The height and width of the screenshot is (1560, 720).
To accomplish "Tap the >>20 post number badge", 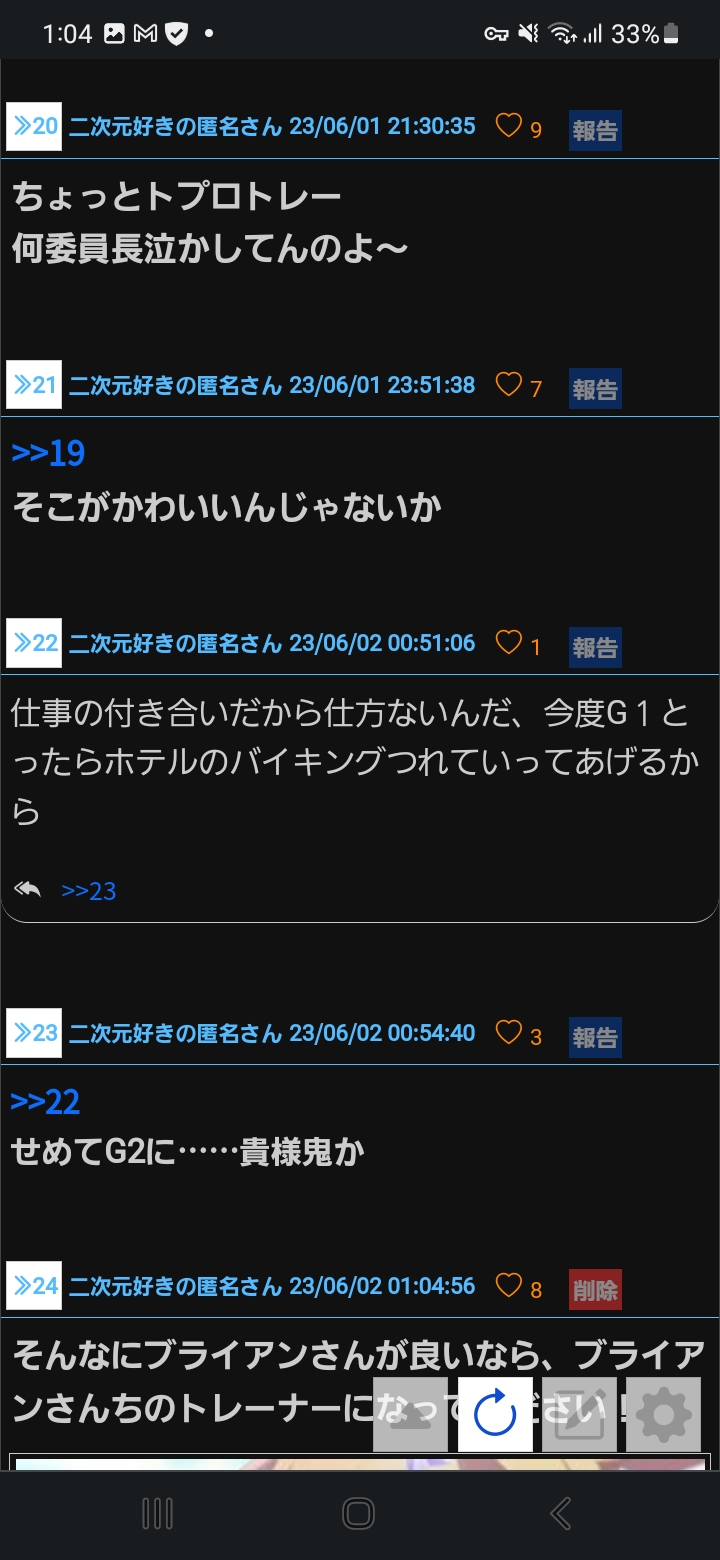I will (x=34, y=126).
